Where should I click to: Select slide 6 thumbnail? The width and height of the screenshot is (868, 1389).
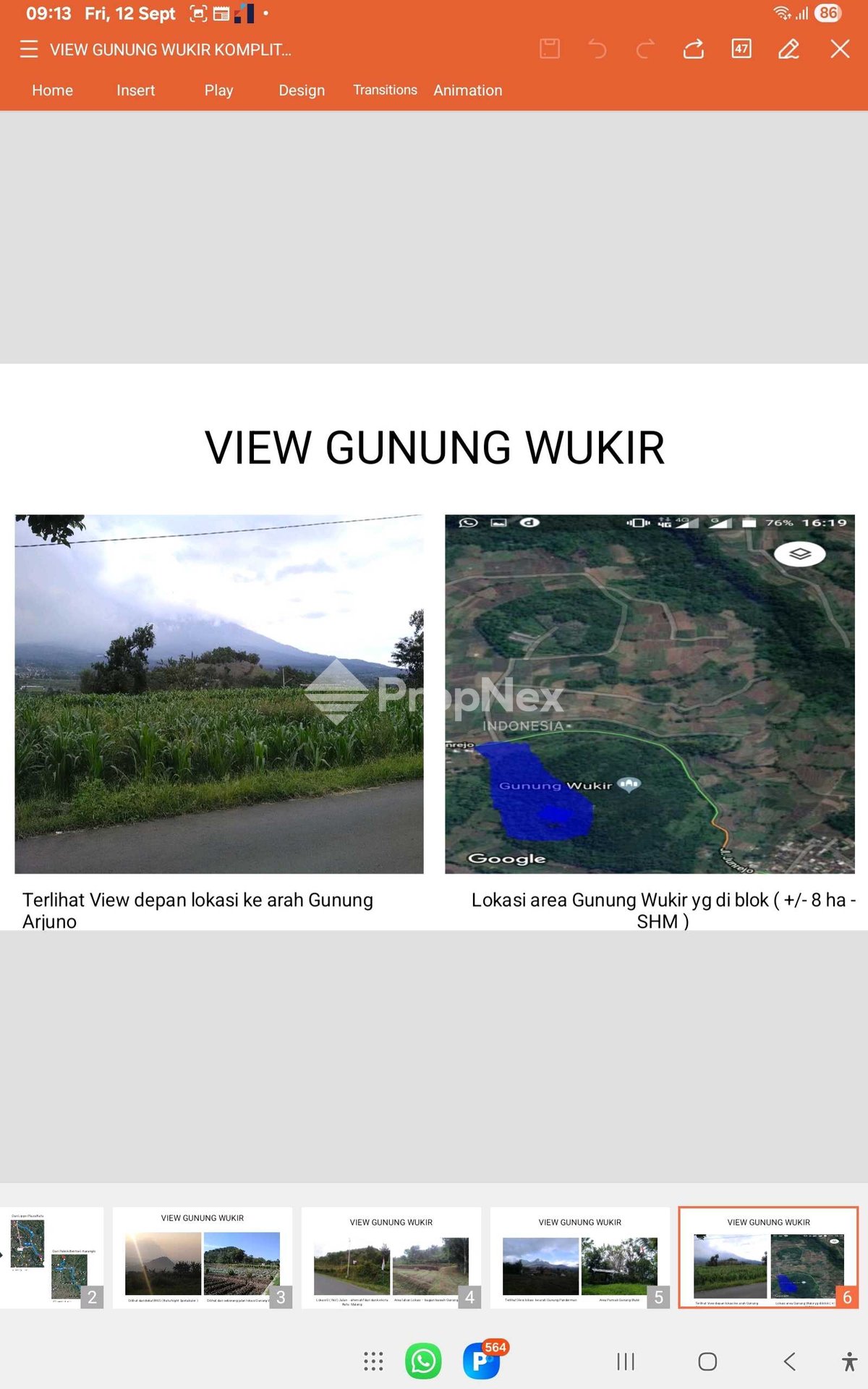768,1257
